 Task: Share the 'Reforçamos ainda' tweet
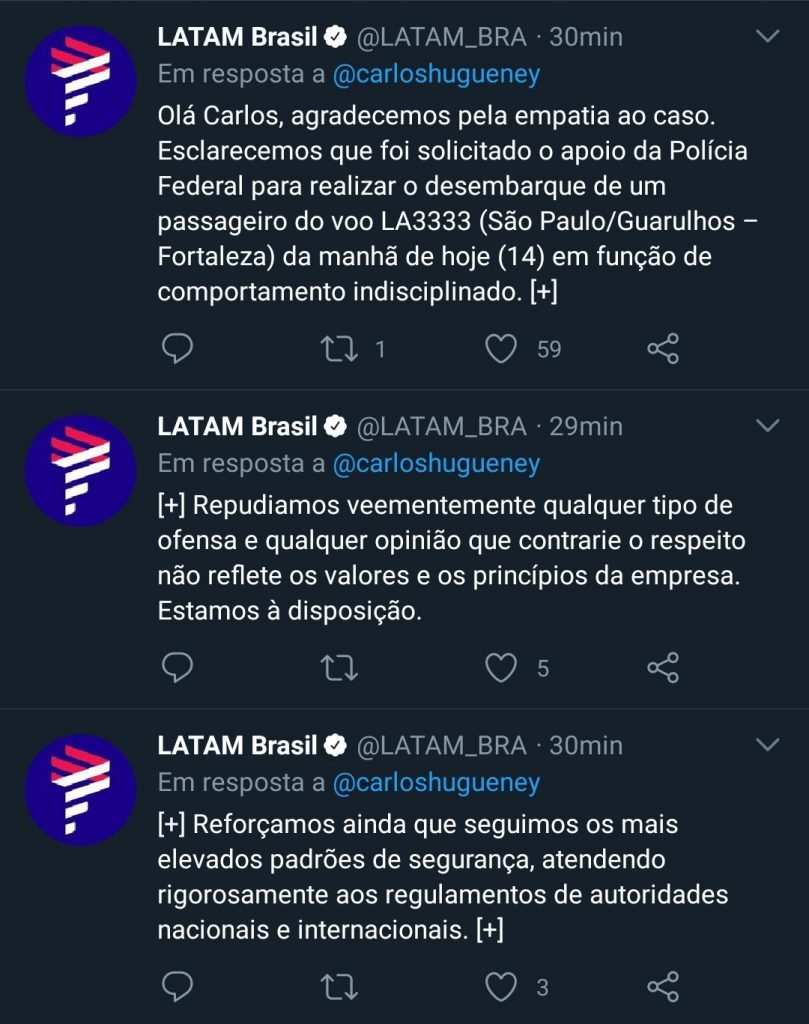662,987
